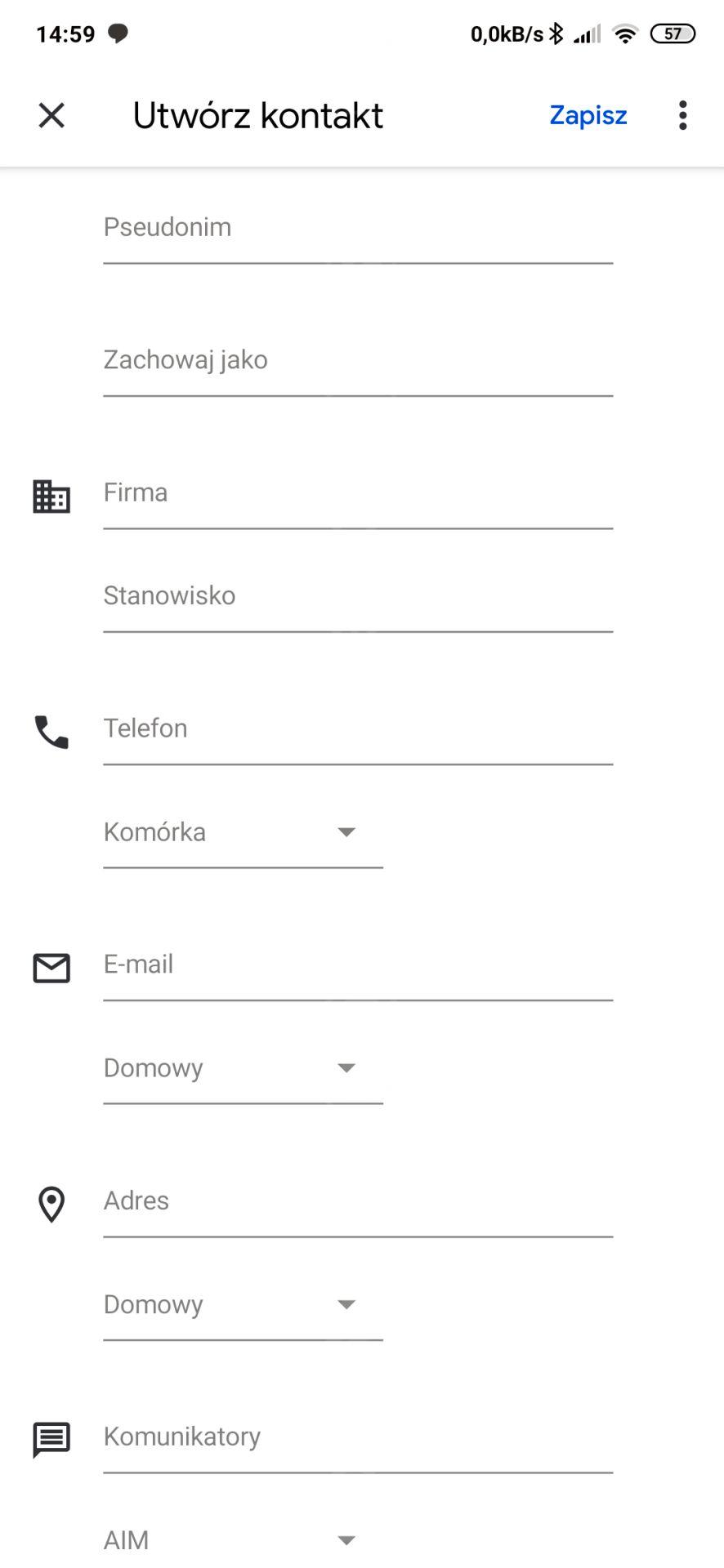Open the Domowy dropdown under E-mail
Viewport: 724px width, 1568px height.
[243, 1069]
